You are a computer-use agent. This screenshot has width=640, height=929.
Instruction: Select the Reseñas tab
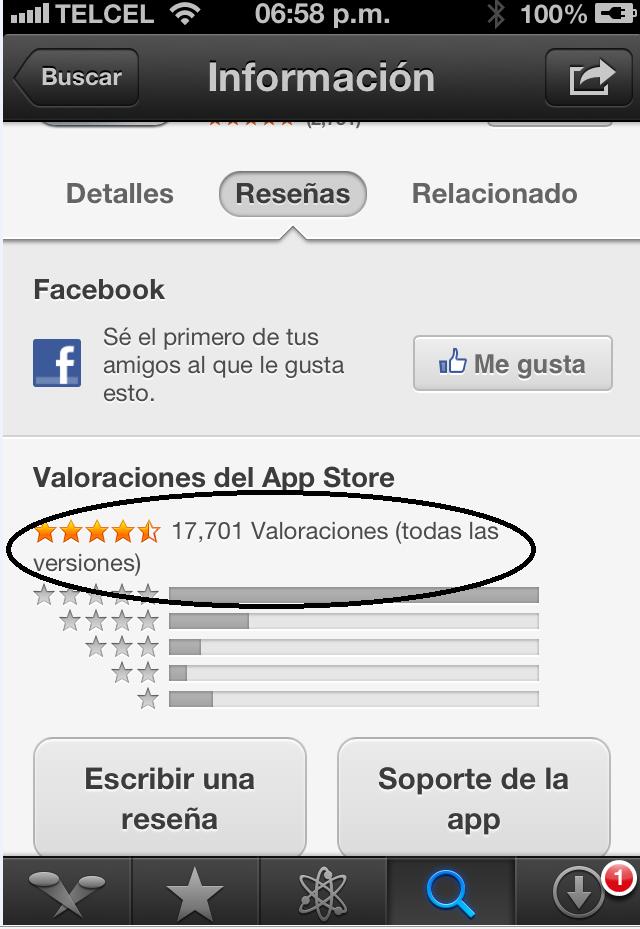coord(293,193)
